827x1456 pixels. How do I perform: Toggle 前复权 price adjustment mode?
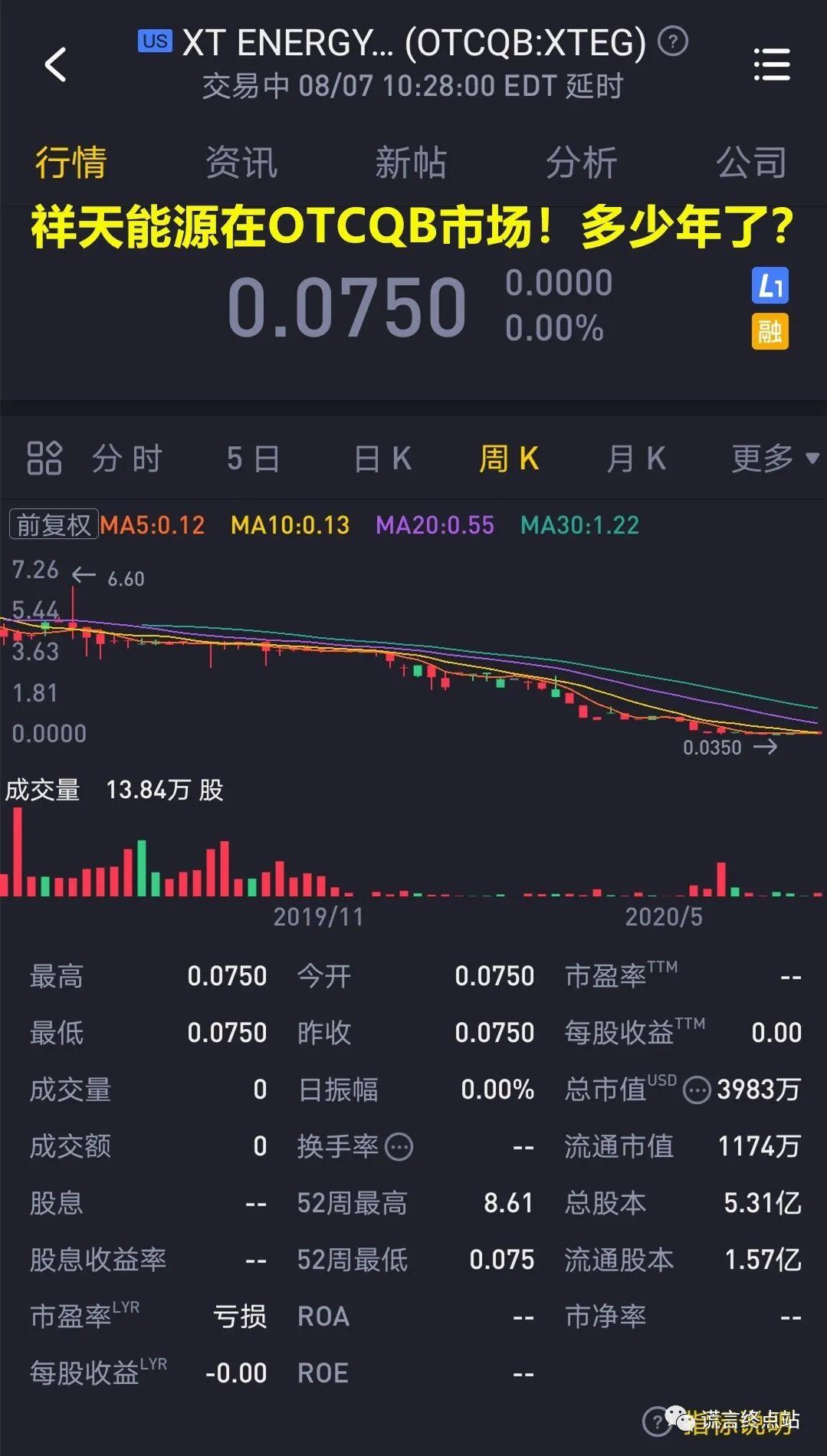(51, 527)
